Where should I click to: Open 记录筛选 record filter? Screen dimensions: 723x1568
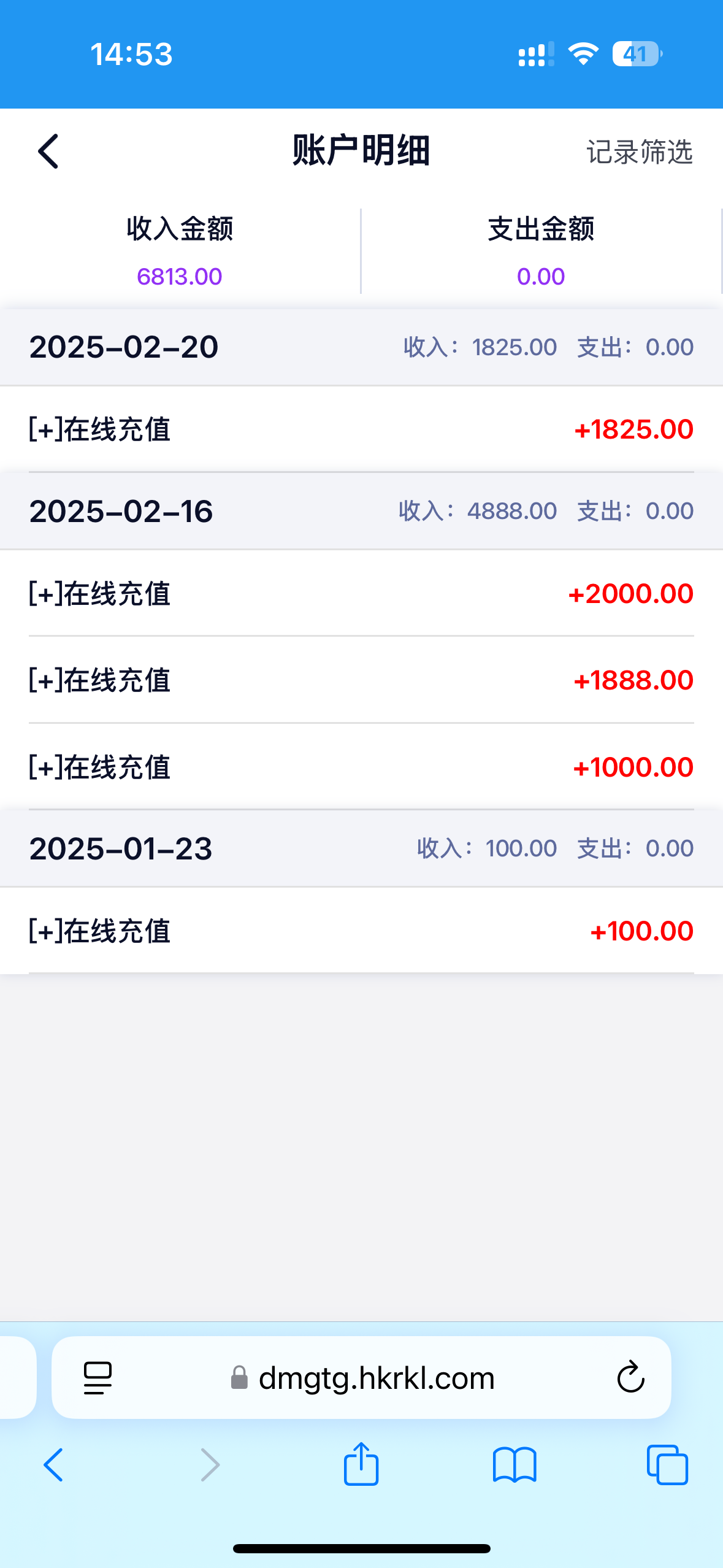(640, 152)
